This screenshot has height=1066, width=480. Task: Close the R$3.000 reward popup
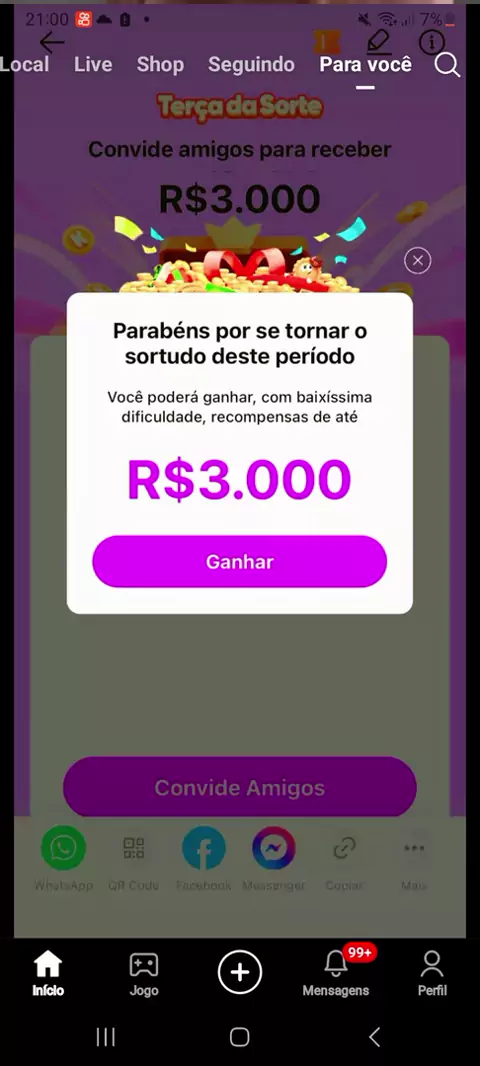pyautogui.click(x=417, y=260)
